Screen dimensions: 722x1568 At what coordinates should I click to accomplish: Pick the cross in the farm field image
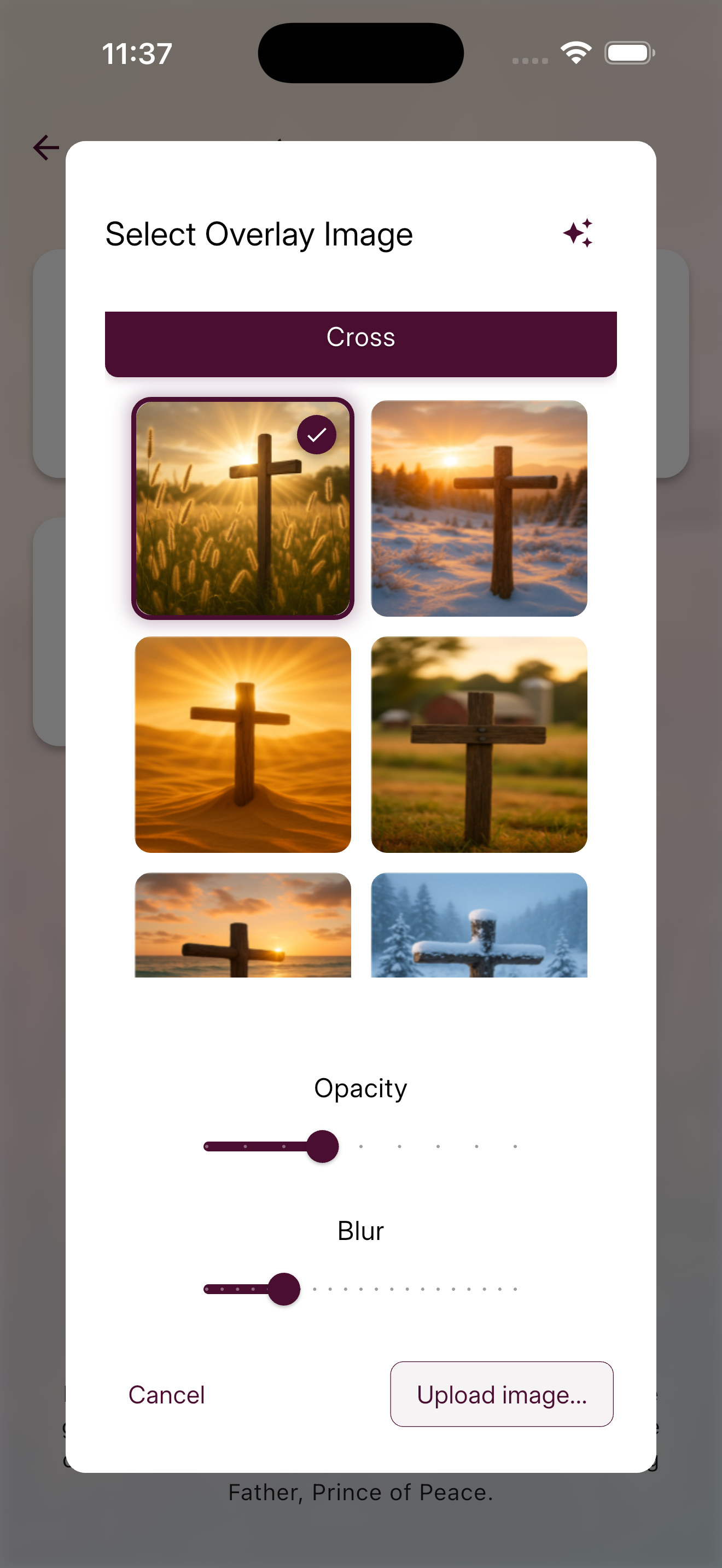(479, 745)
